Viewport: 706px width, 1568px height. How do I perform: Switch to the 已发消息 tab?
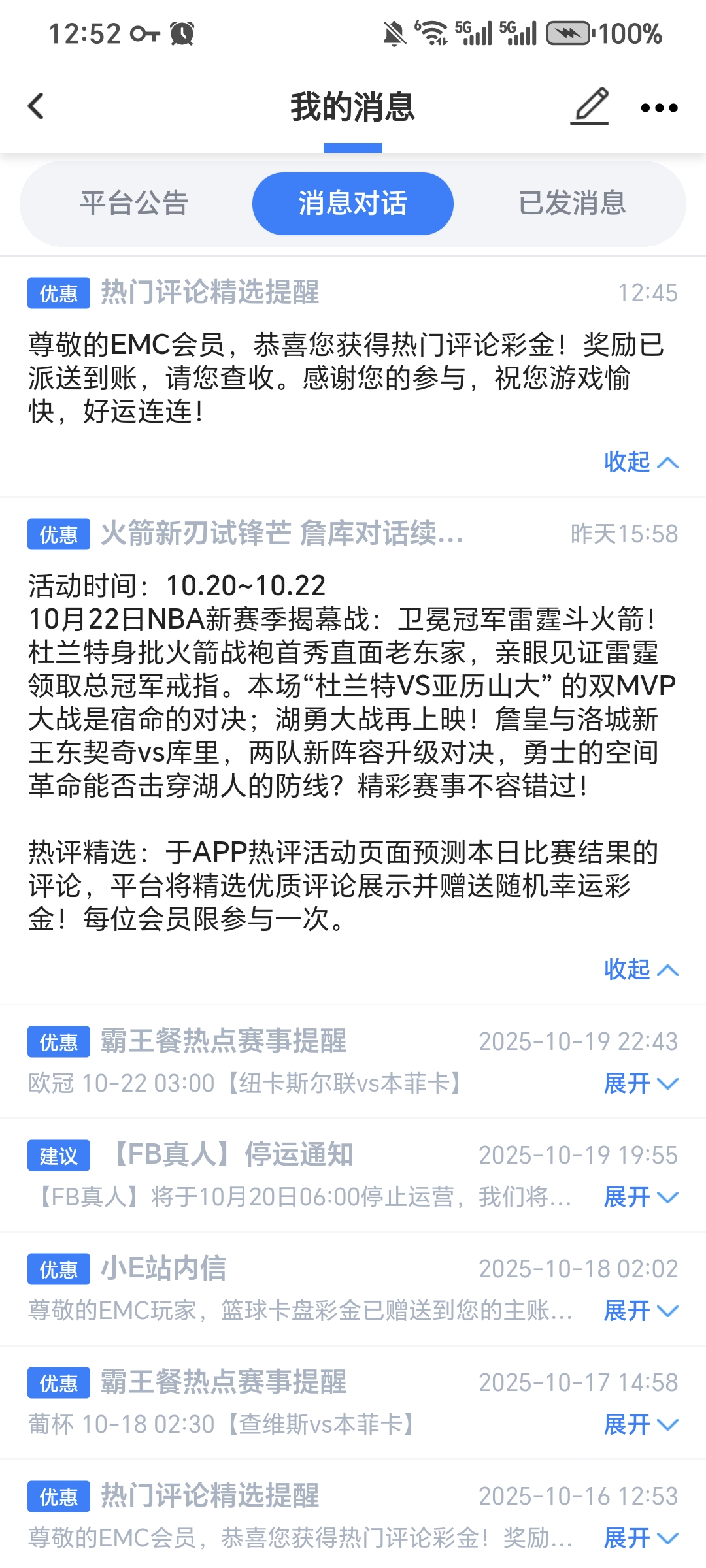[x=572, y=203]
